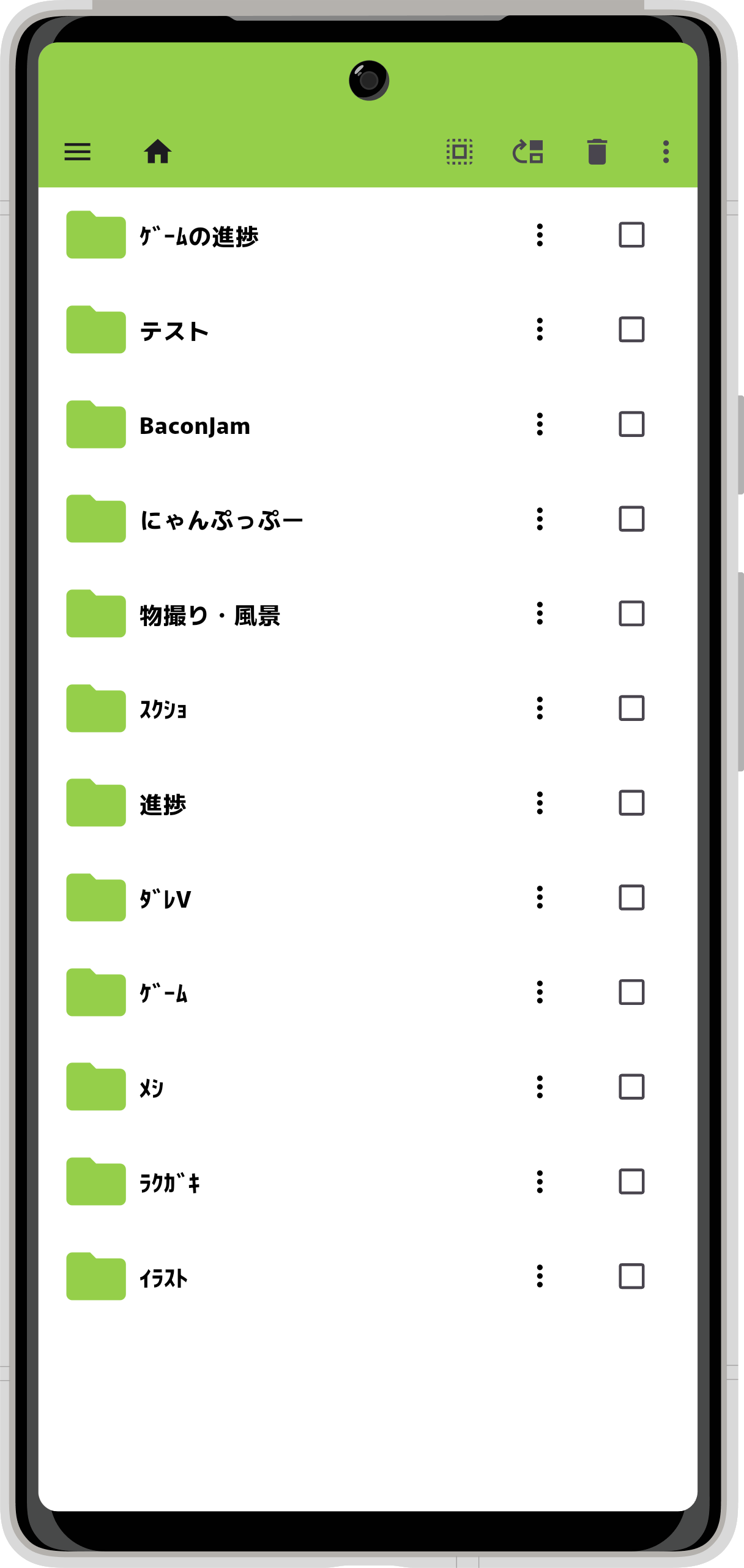Image resolution: width=744 pixels, height=1568 pixels.
Task: Tap the select all icon
Action: pyautogui.click(x=459, y=151)
